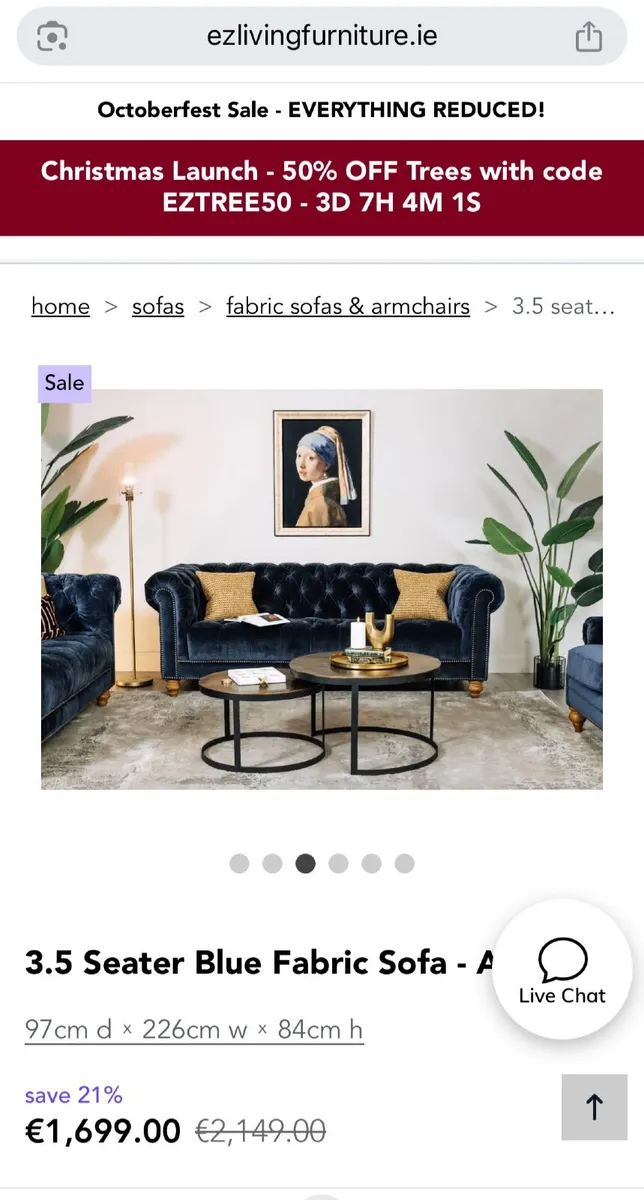
Task: Jump to the first image dot
Action: click(239, 863)
